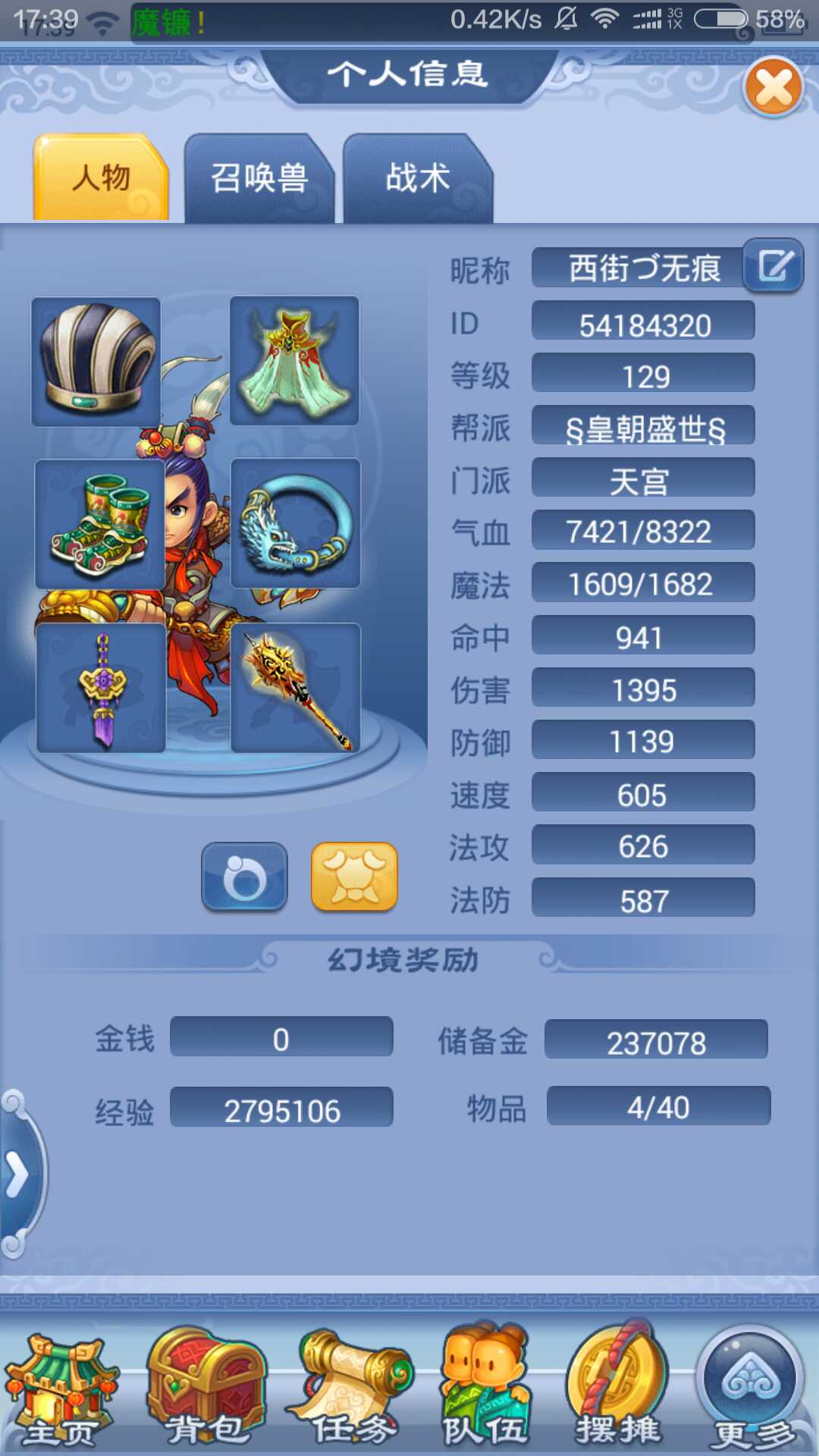Switch to the 召唤兽 tab
Screen dimensions: 819x1456
pyautogui.click(x=259, y=179)
